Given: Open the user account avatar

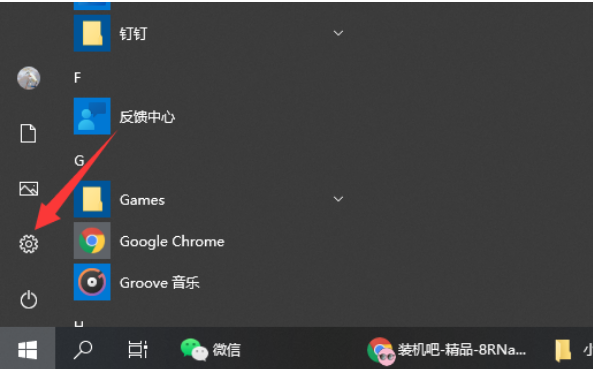Looking at the screenshot, I should pos(29,78).
